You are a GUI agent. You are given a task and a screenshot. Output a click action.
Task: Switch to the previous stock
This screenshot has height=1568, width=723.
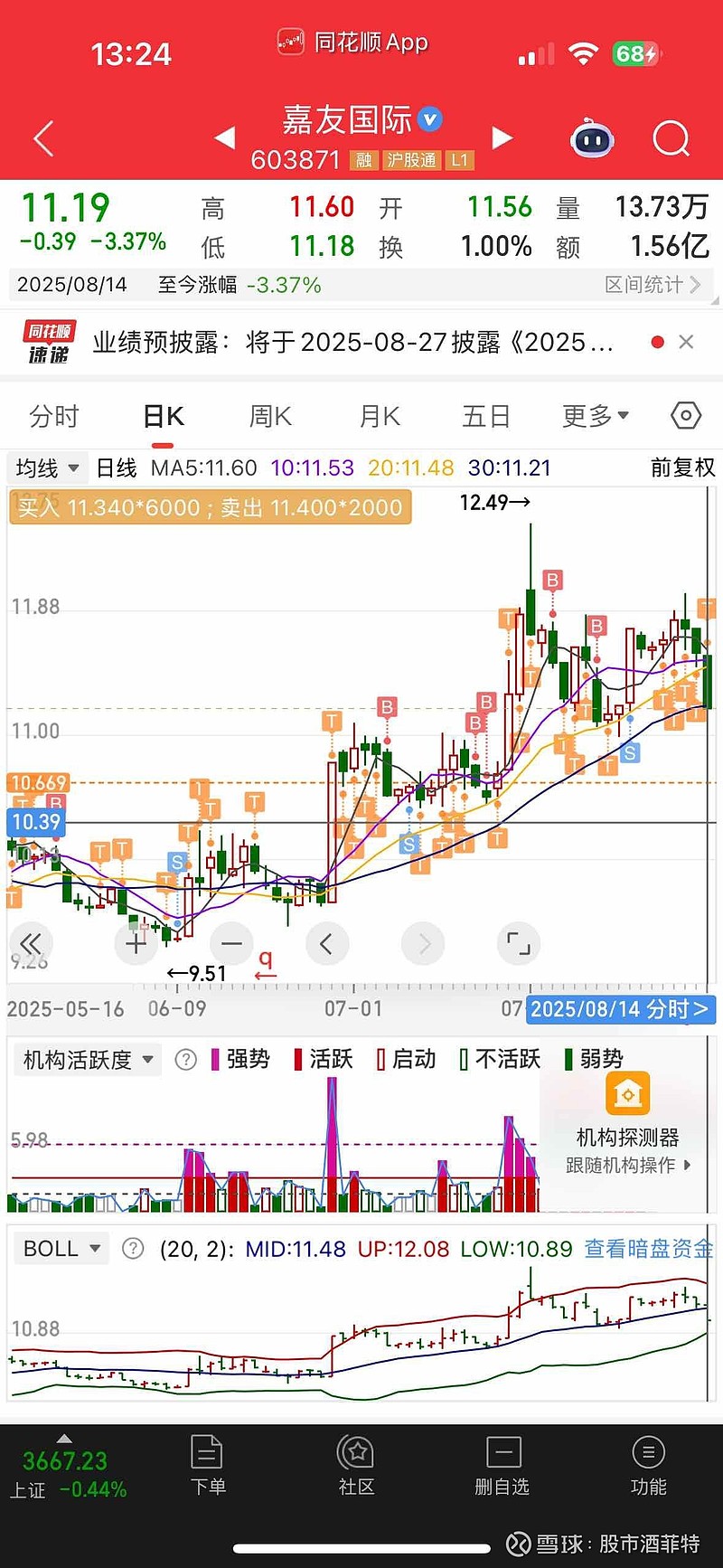(224, 137)
